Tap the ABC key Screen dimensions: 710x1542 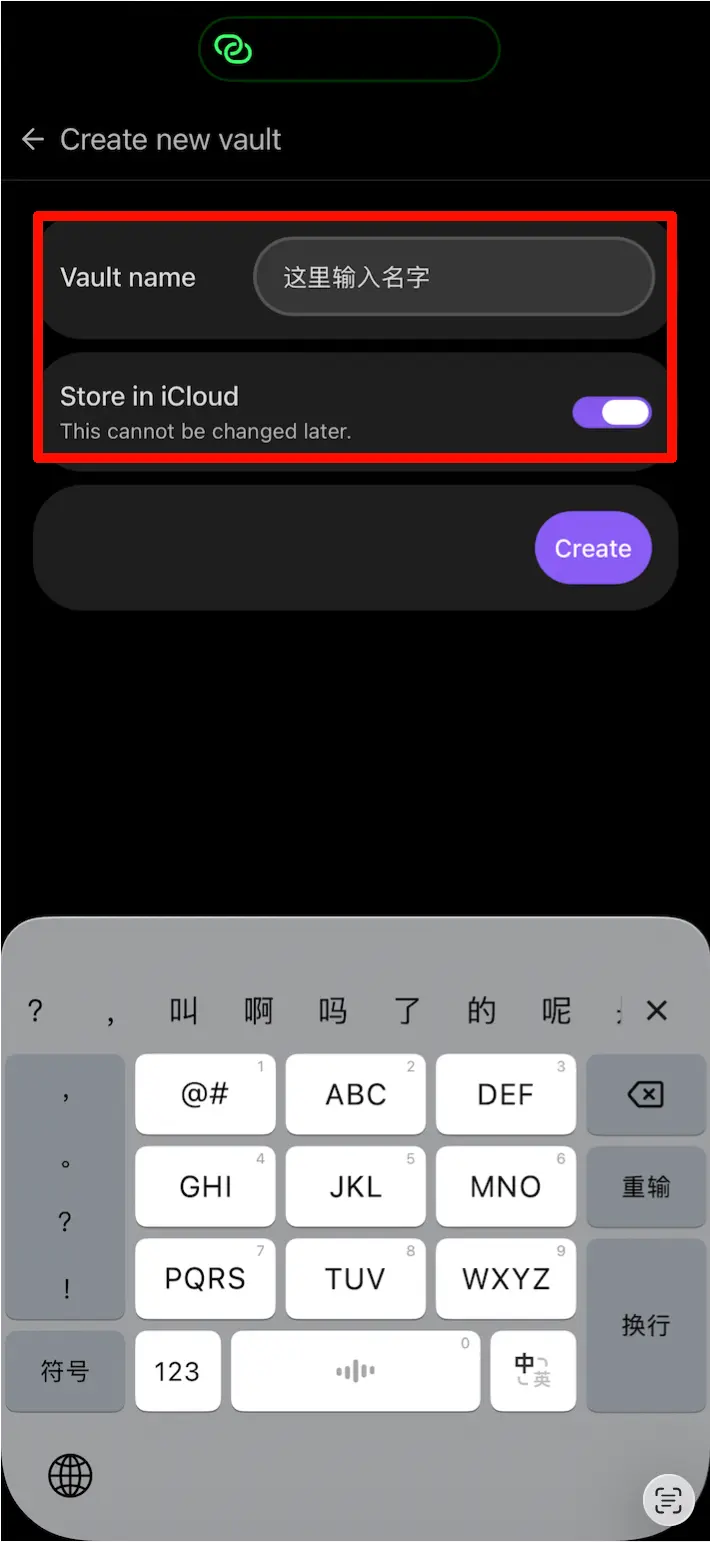(x=355, y=1095)
